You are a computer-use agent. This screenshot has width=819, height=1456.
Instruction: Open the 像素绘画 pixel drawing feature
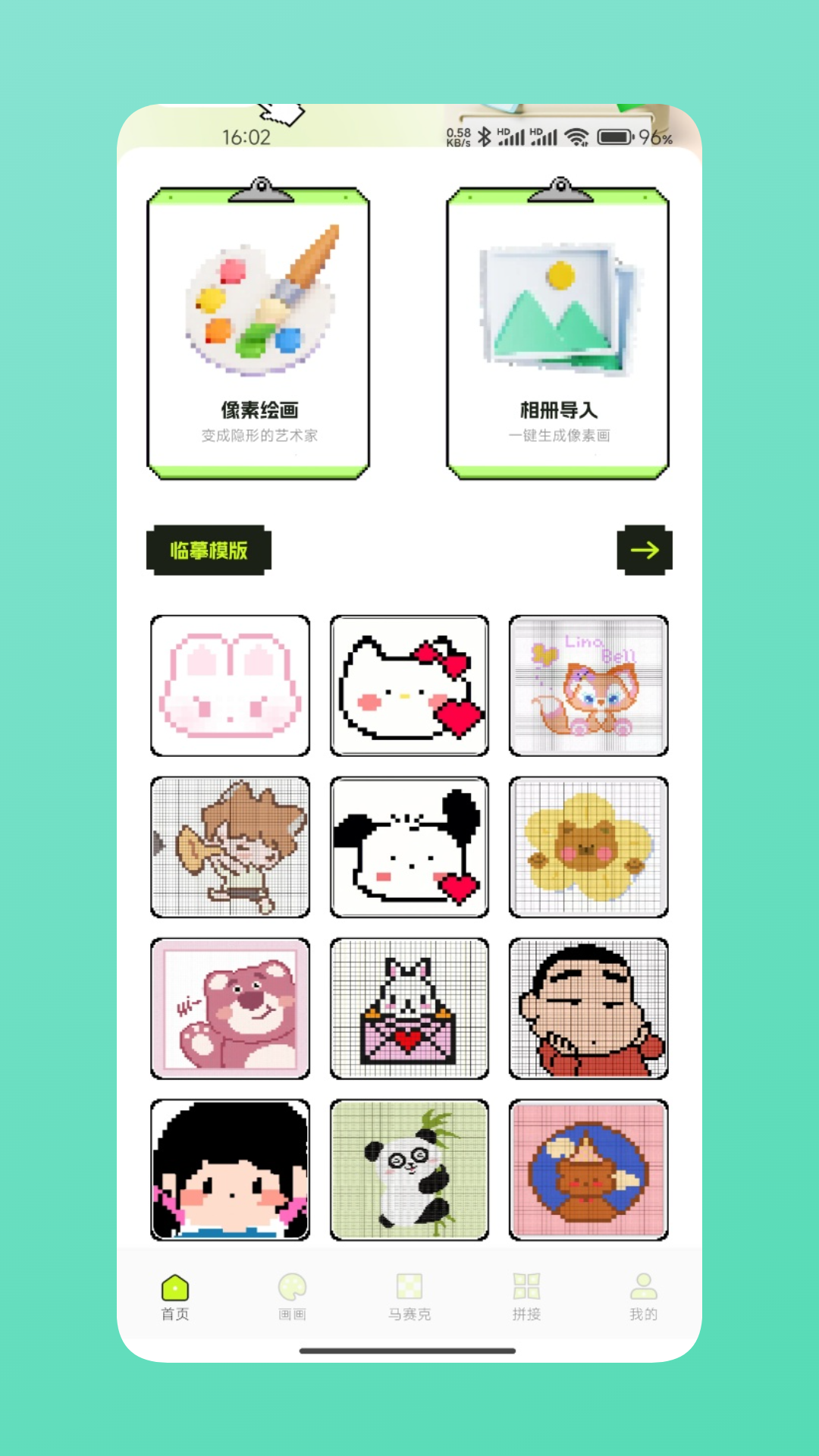258,326
